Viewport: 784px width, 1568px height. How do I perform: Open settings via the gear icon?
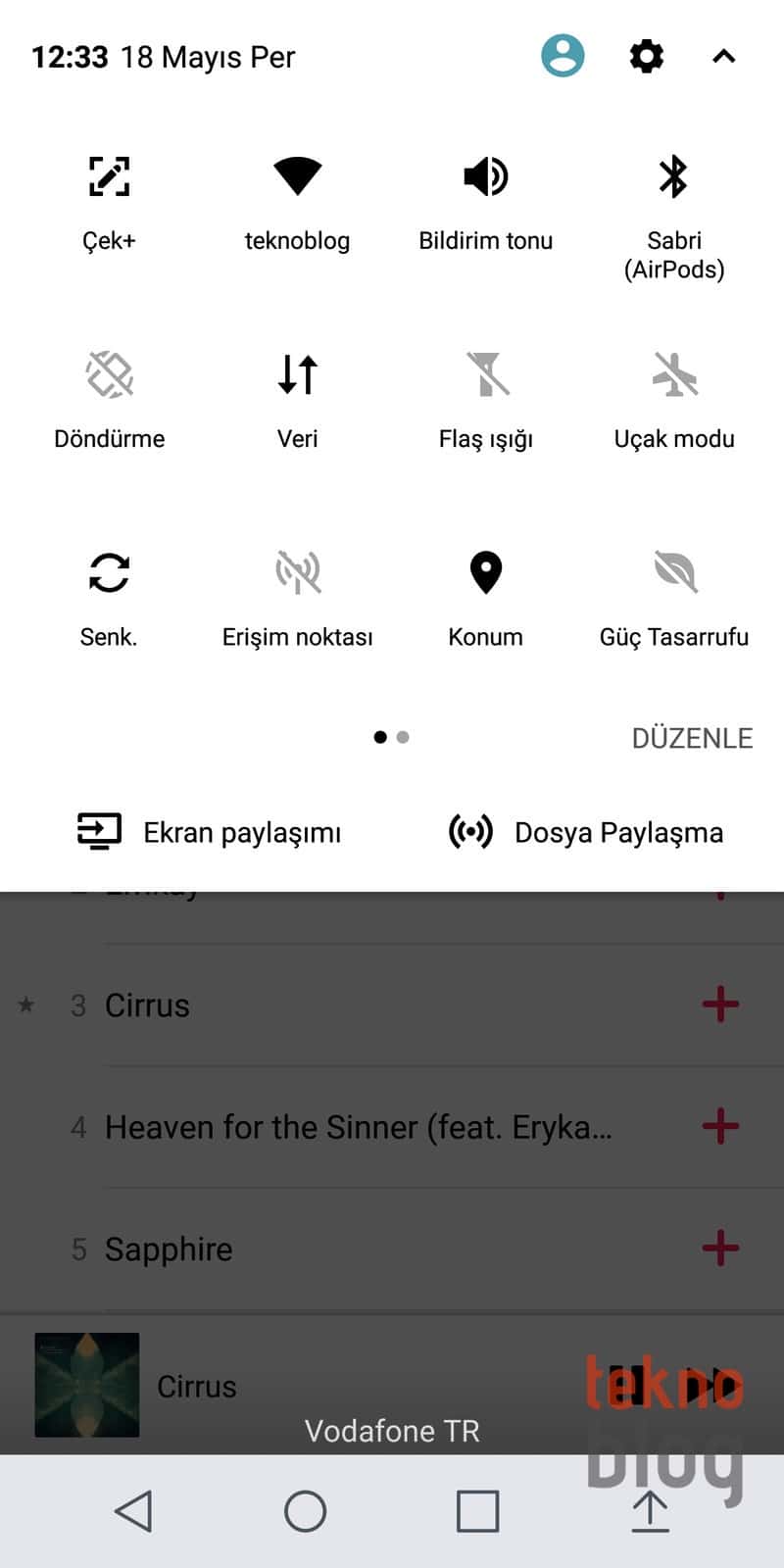[646, 56]
